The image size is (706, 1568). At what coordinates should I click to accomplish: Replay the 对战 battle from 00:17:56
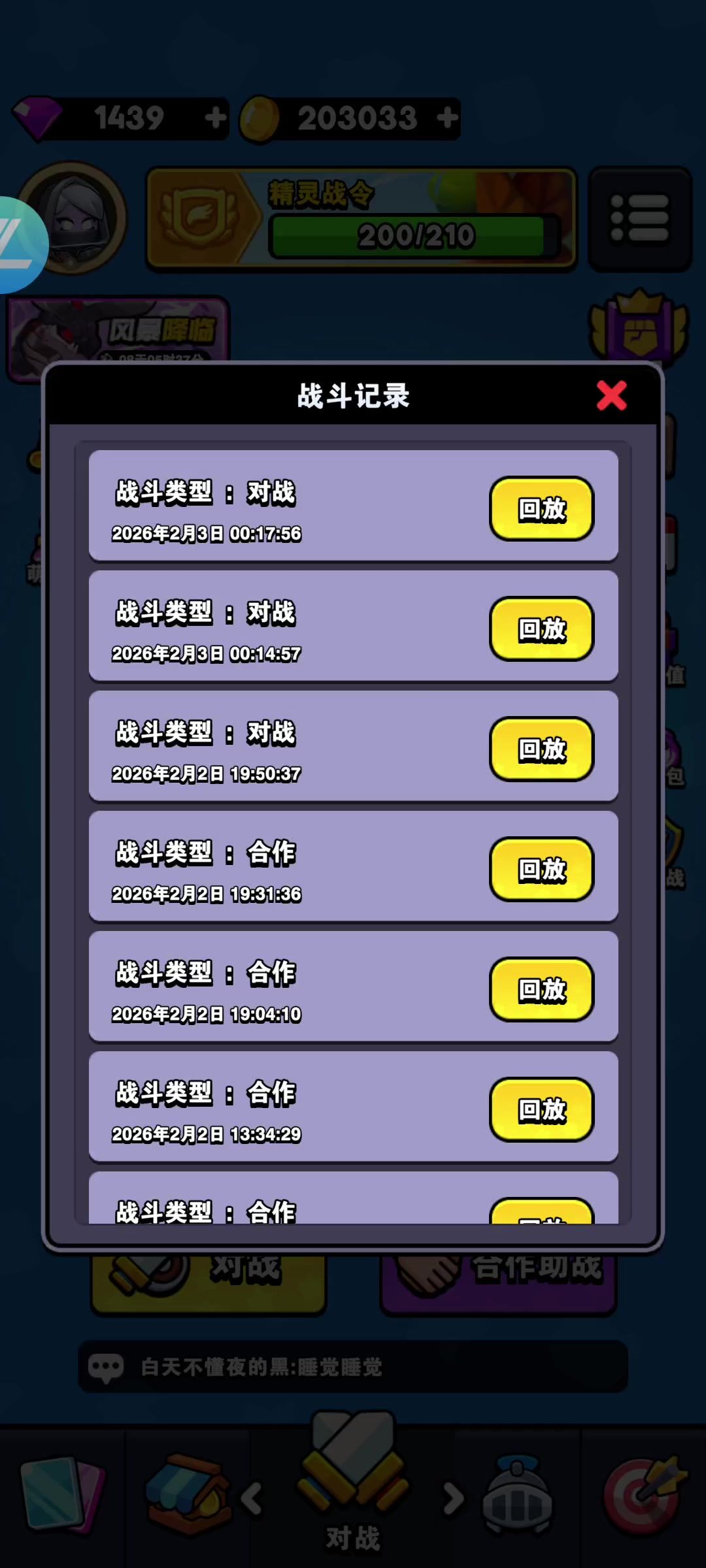(541, 509)
